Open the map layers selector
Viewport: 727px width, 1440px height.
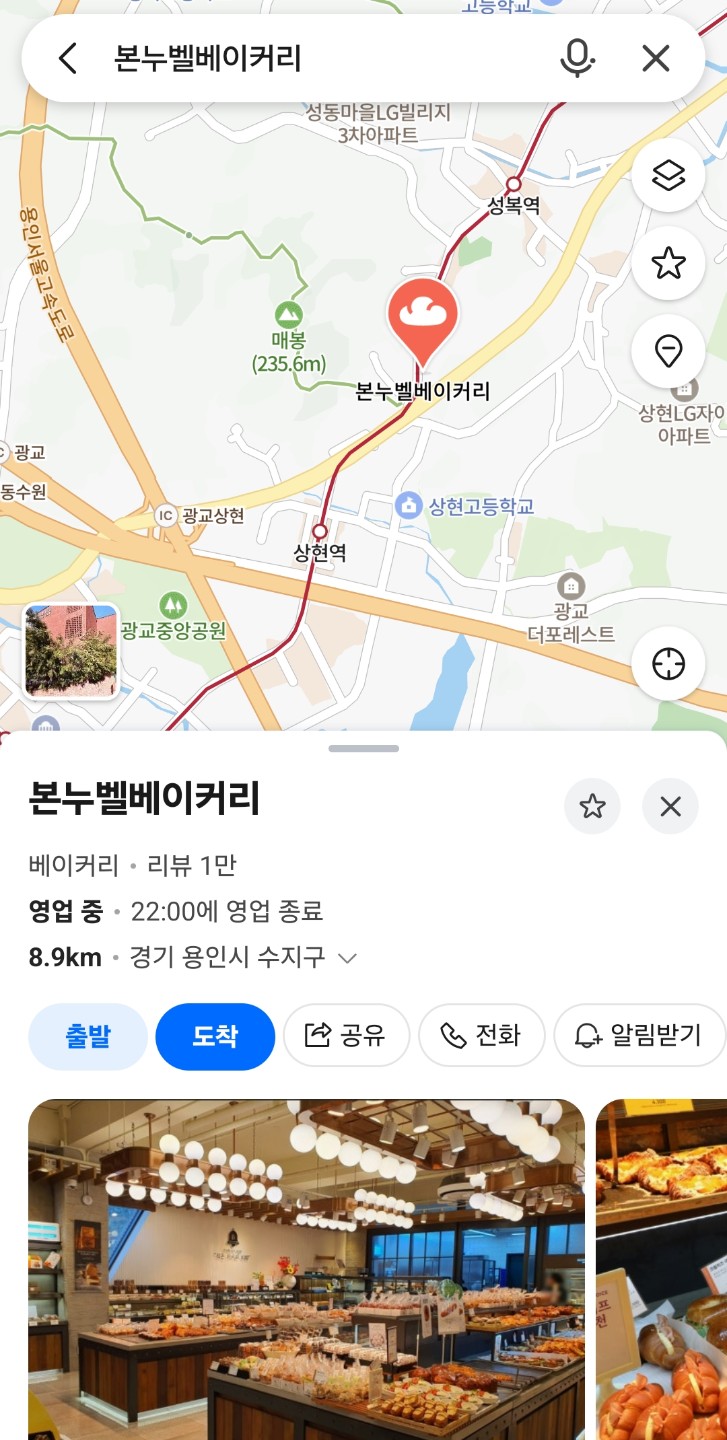(x=668, y=176)
